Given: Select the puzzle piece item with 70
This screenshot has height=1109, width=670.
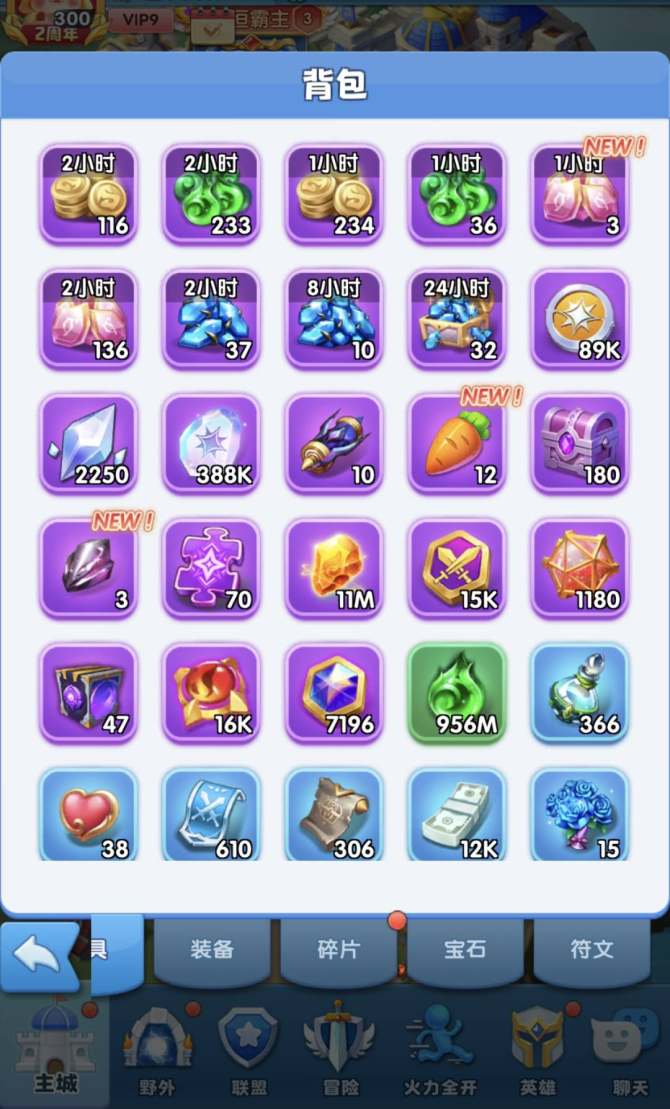Looking at the screenshot, I should (x=211, y=568).
